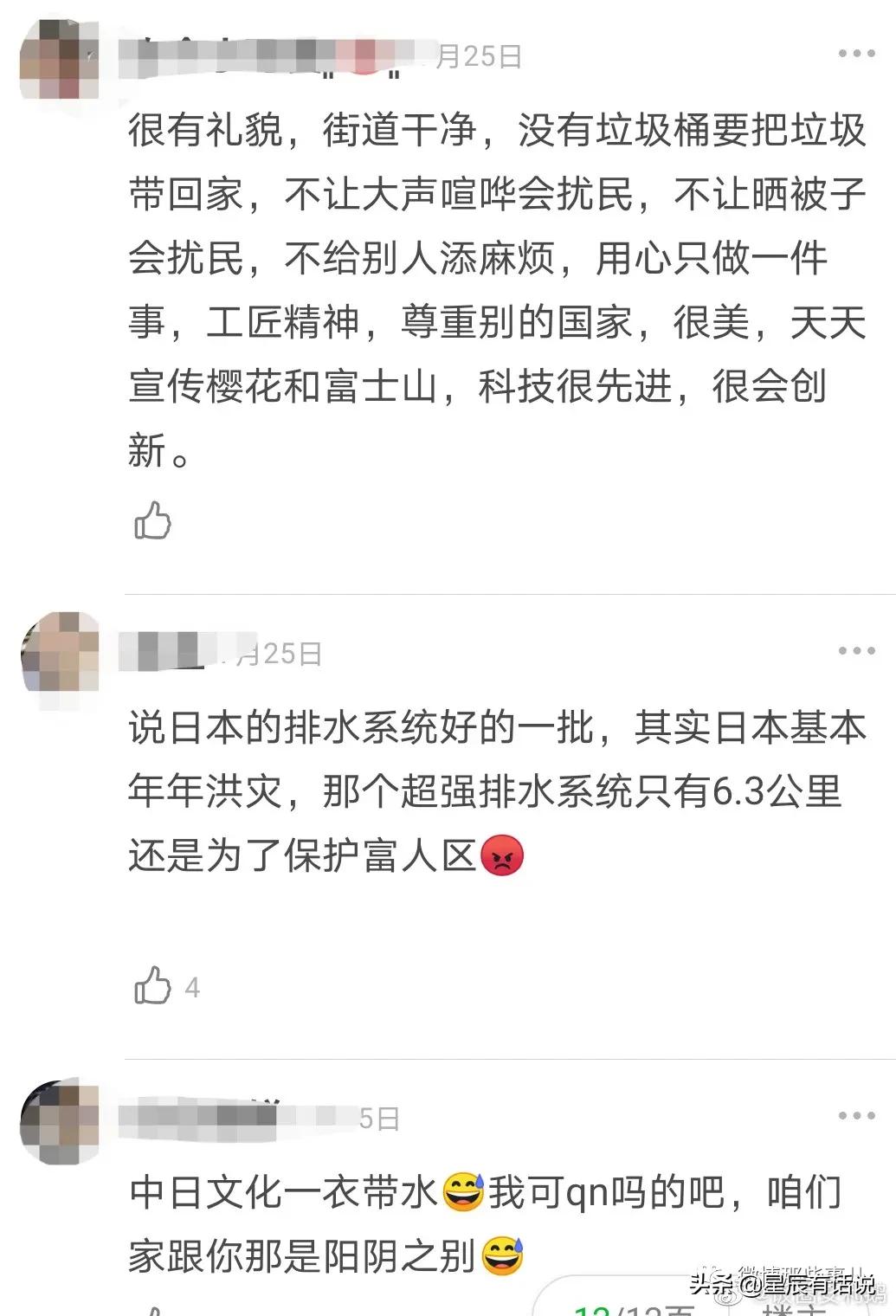
Task: Like the first comment about Japan's politeness
Action: click(152, 521)
